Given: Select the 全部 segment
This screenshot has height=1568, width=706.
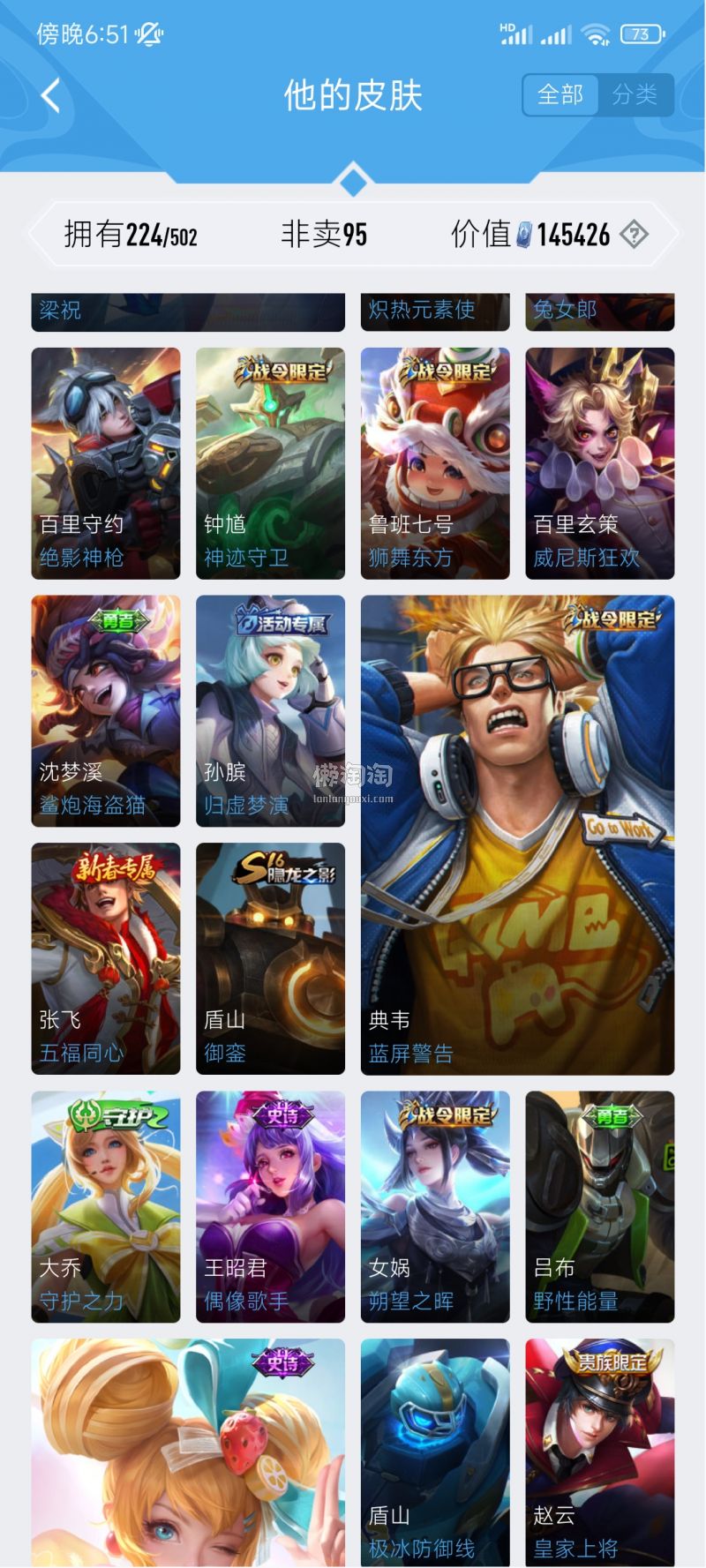Looking at the screenshot, I should click(x=560, y=94).
